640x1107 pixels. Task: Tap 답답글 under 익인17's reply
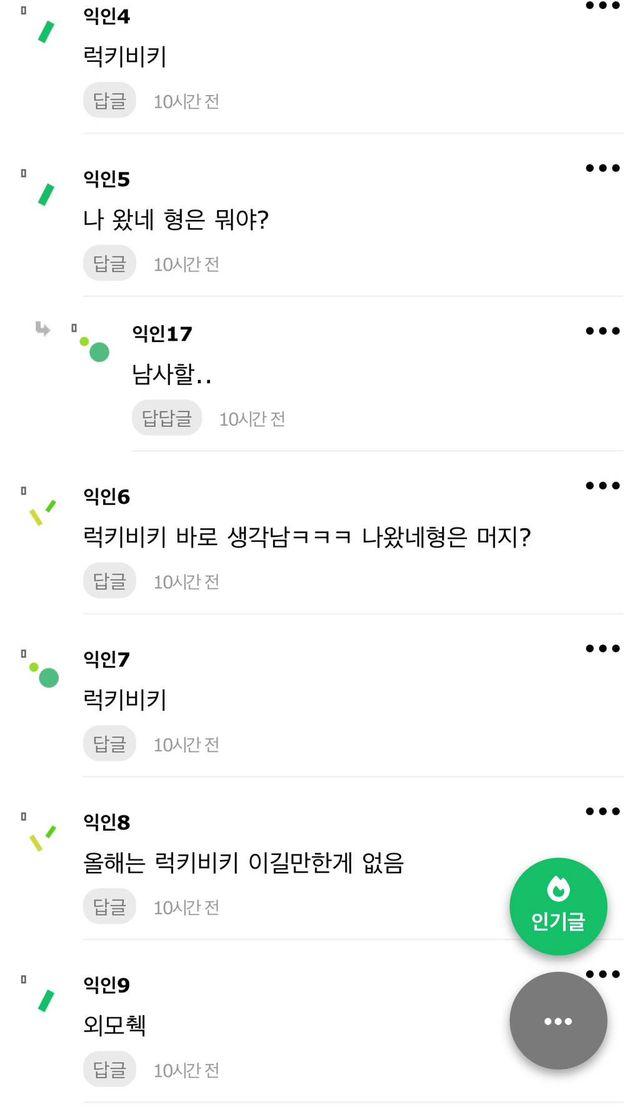coord(167,418)
